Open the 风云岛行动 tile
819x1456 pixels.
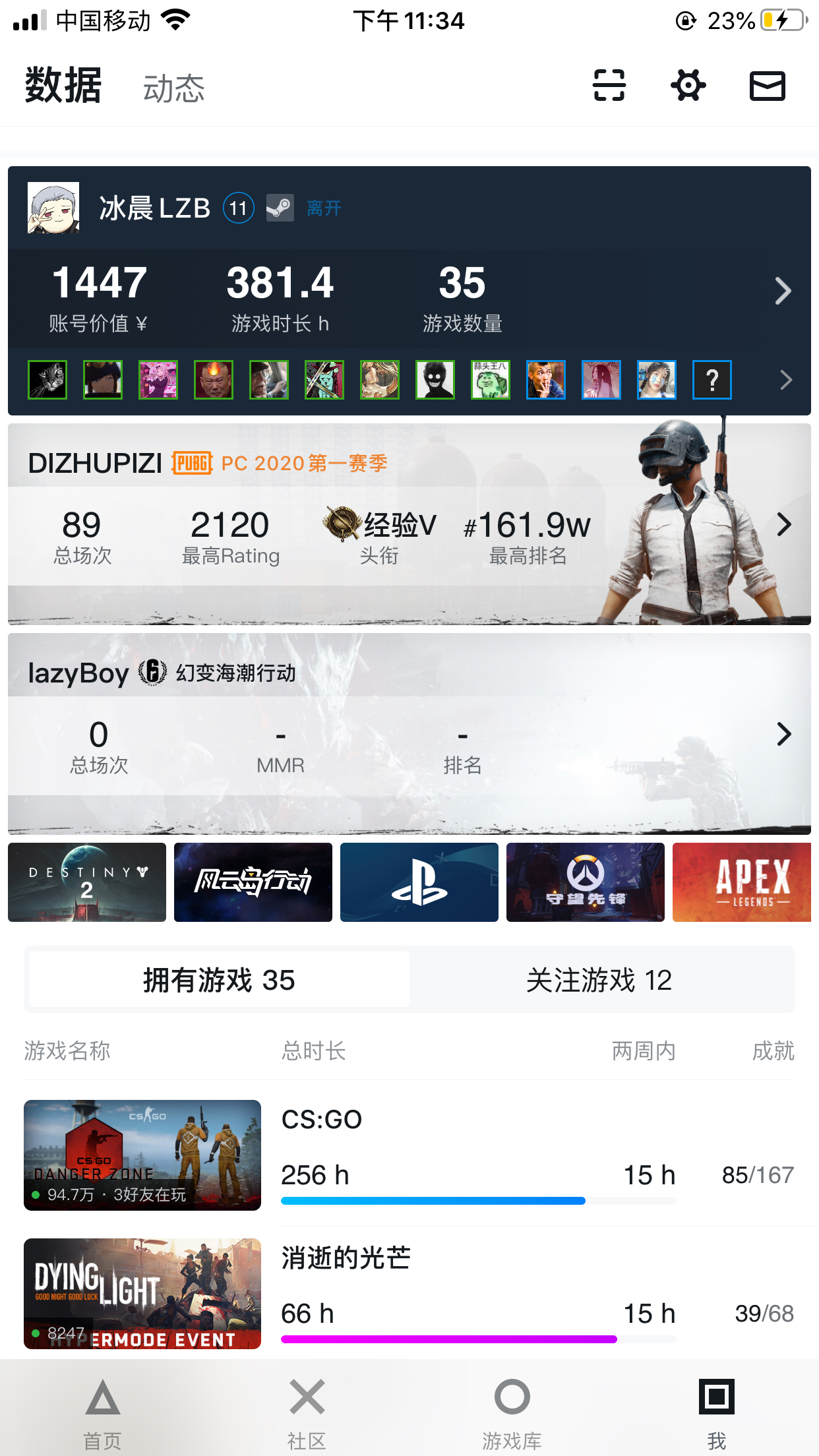(253, 882)
